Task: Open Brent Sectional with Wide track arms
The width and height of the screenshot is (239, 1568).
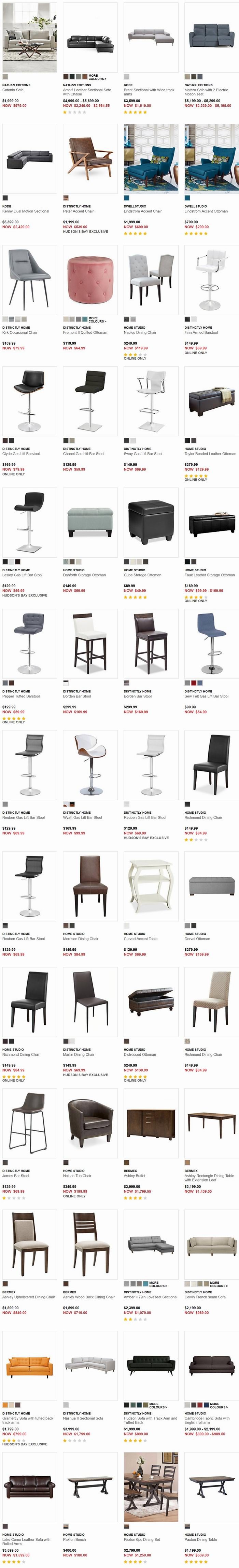Action: point(151,38)
